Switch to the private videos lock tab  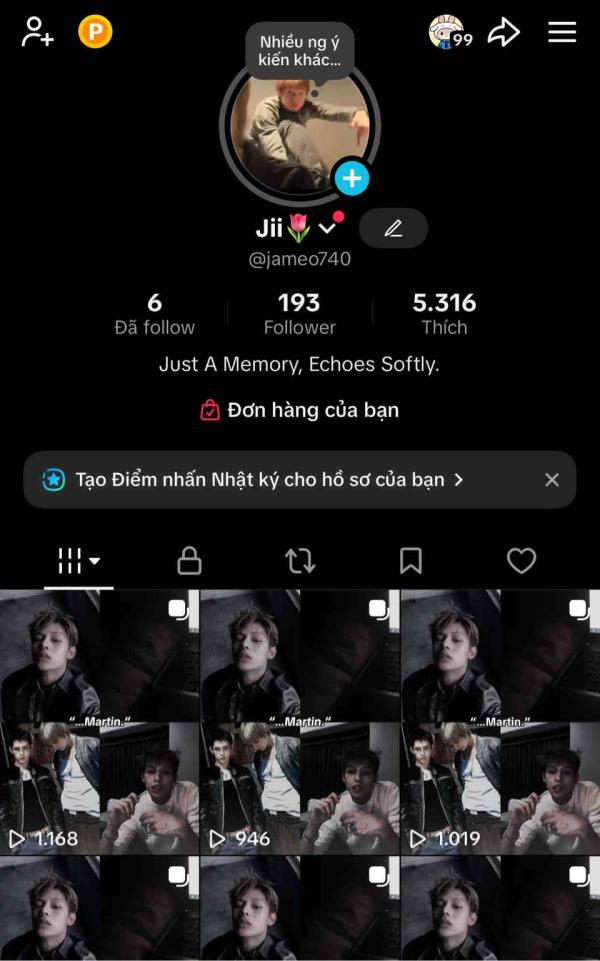click(x=189, y=561)
